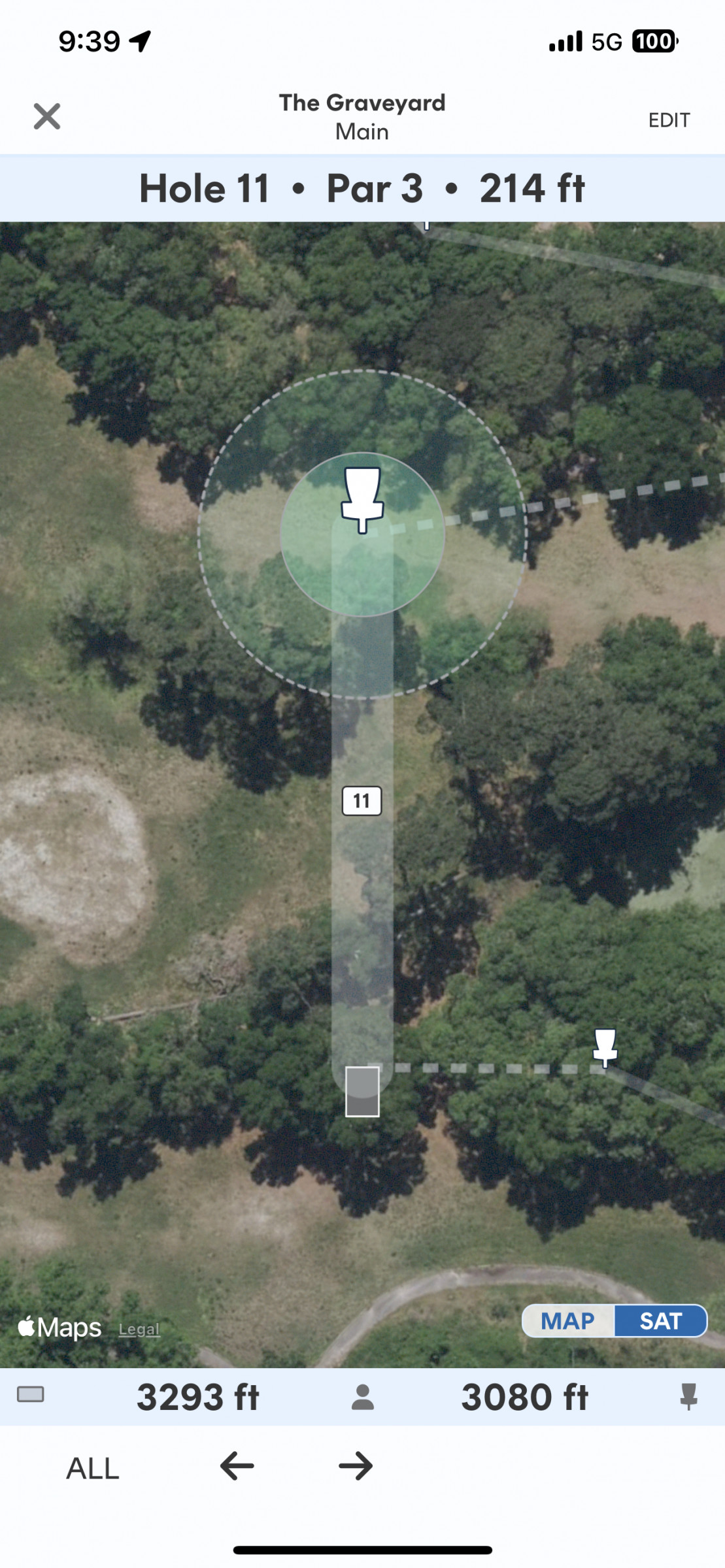Tap EDIT to modify the hole
This screenshot has width=725, height=1568.
669,120
